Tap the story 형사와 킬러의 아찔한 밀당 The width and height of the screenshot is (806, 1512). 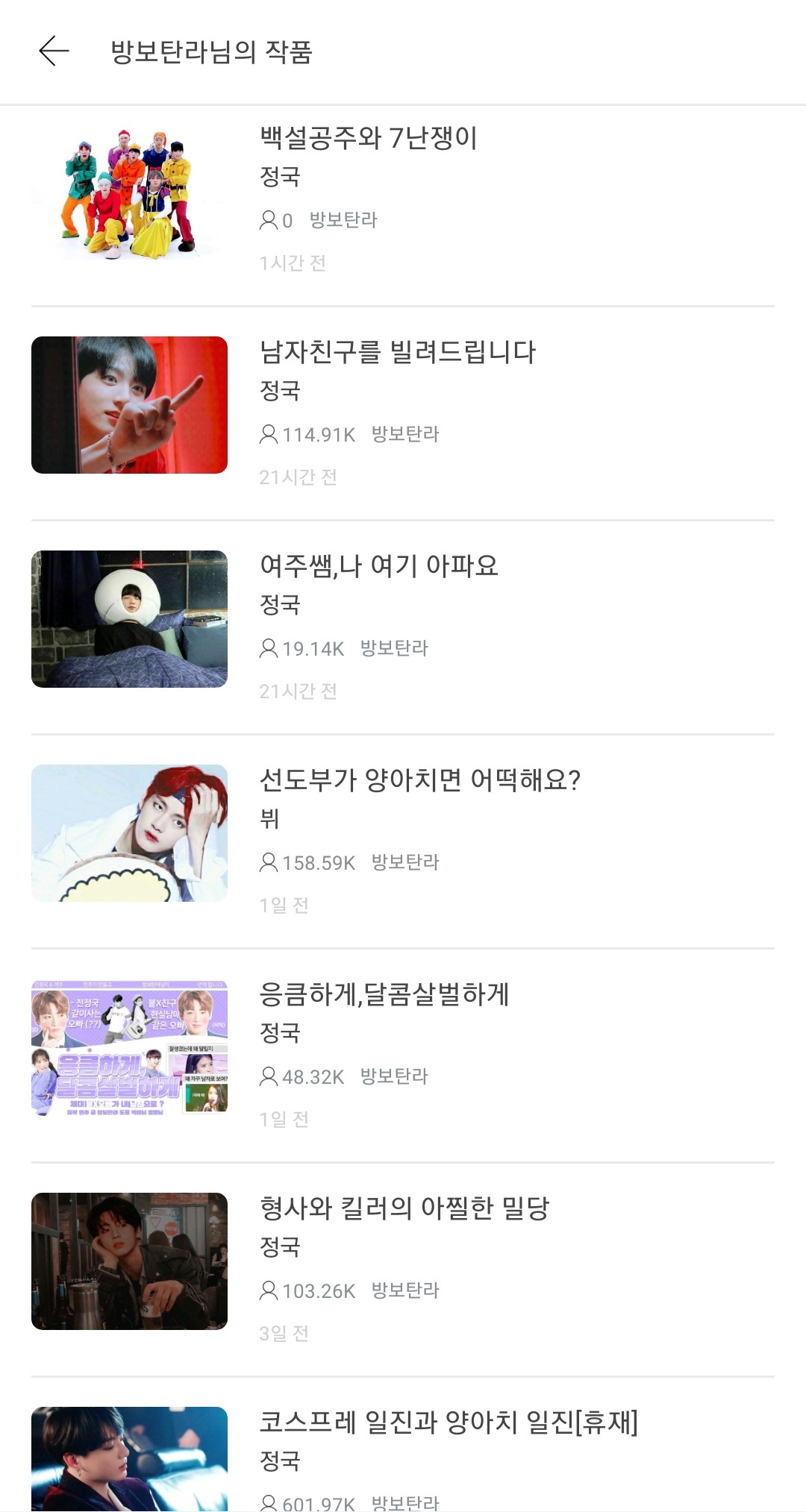(x=404, y=1209)
